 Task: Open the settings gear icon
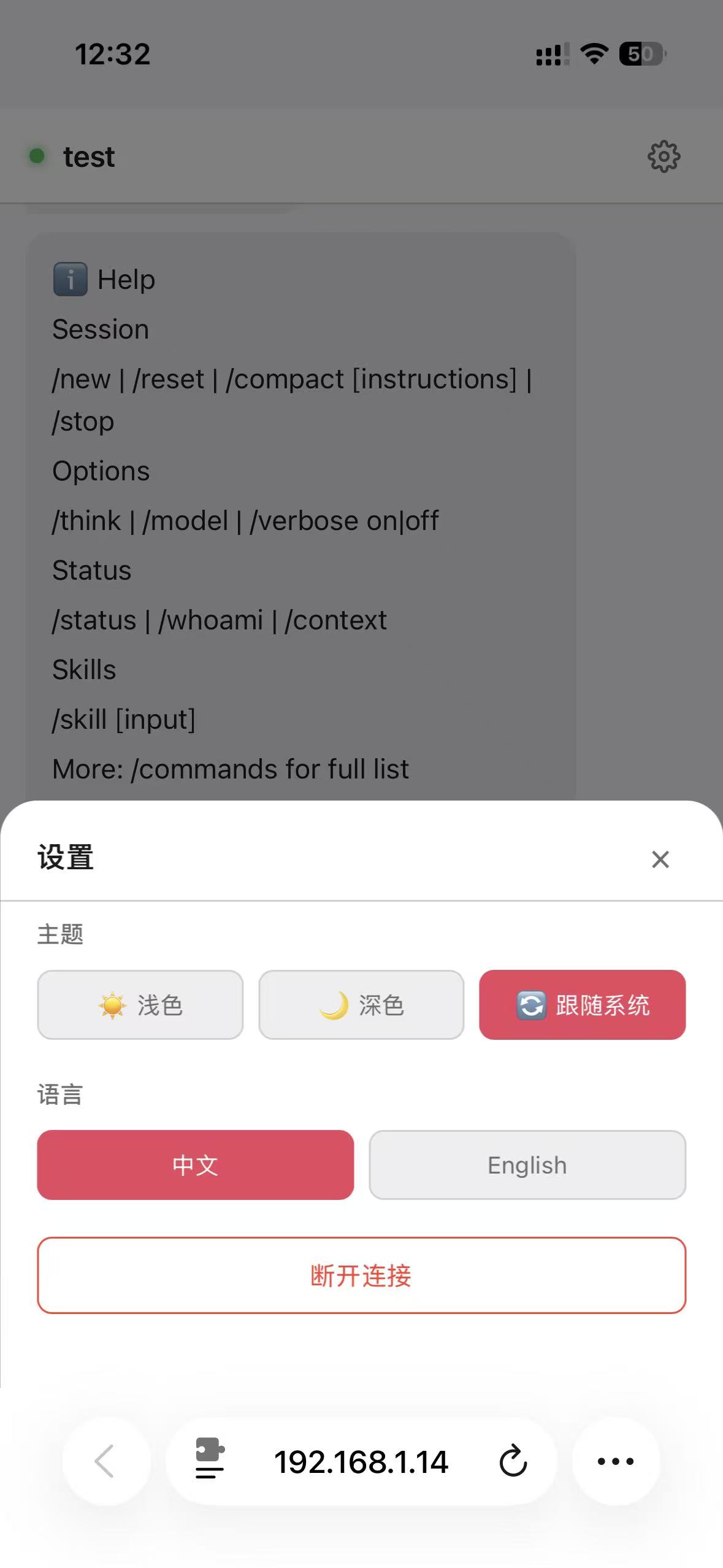coord(664,156)
